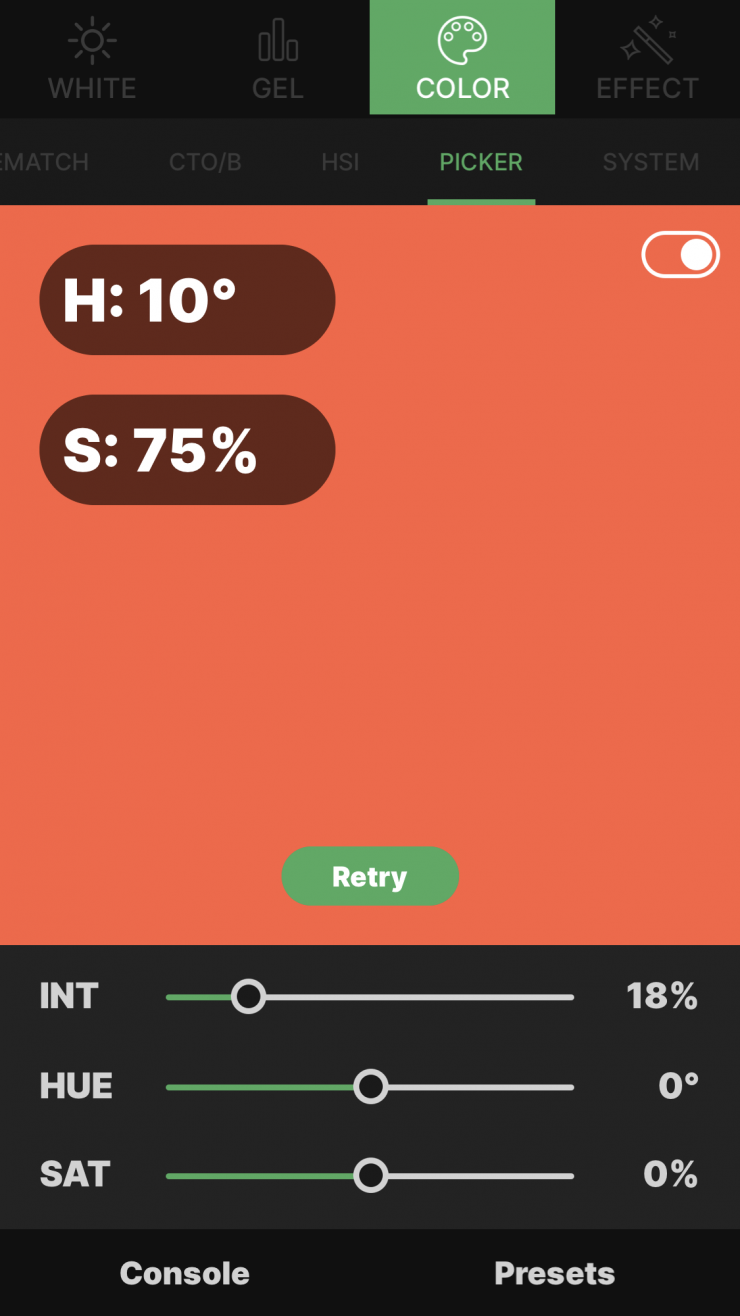The height and width of the screenshot is (1316, 740).
Task: Open the EFFECT mode tab
Action: [x=647, y=58]
